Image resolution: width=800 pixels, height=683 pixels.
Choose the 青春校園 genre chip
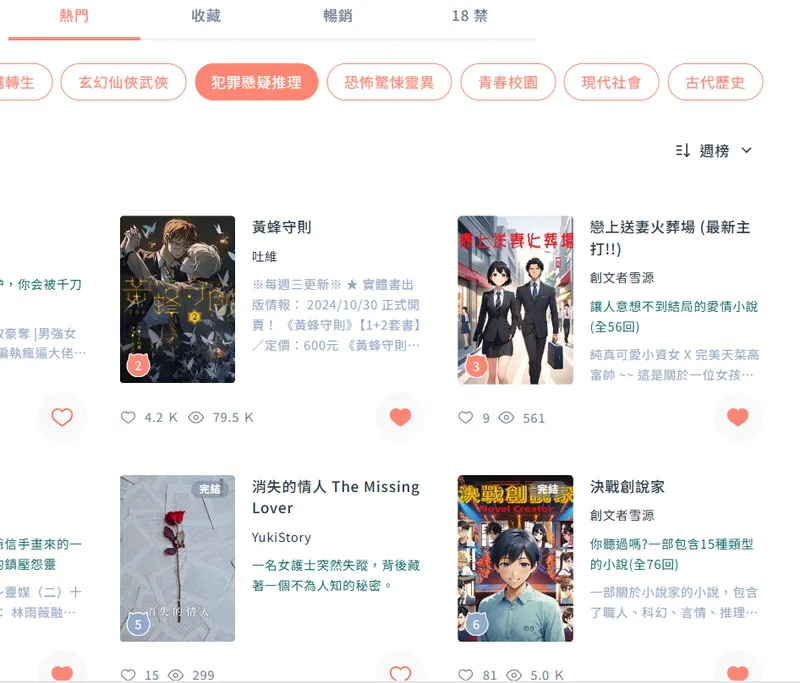(508, 82)
